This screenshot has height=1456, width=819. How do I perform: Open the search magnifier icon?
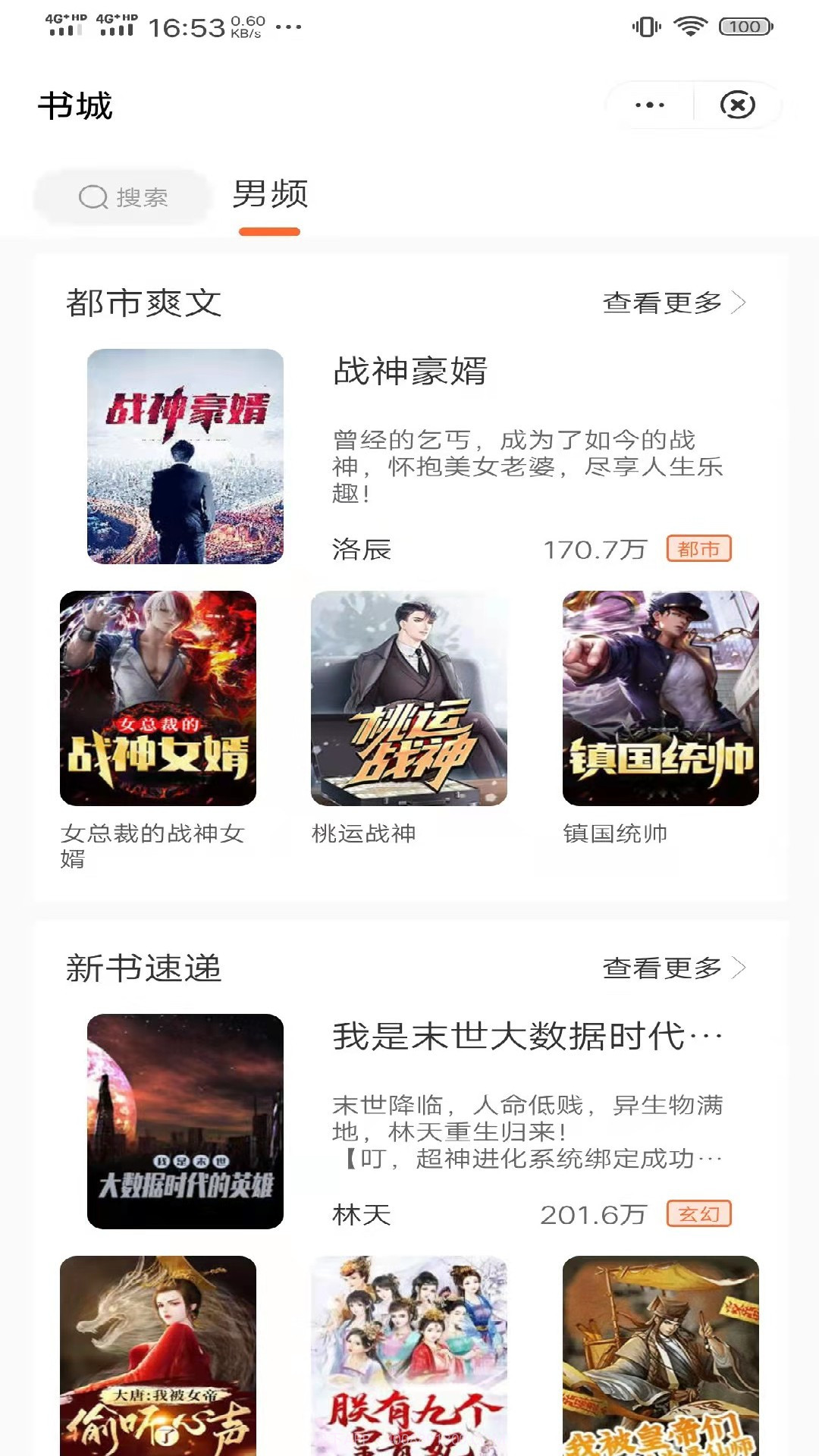(x=92, y=197)
